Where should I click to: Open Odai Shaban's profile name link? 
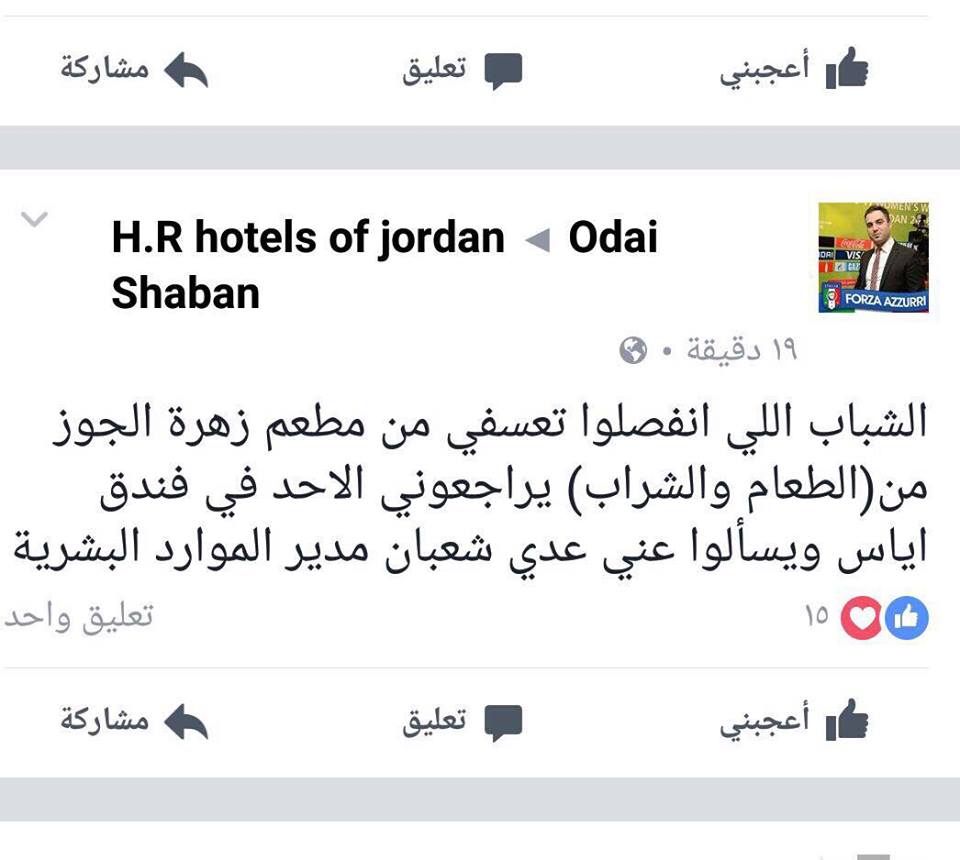(612, 238)
